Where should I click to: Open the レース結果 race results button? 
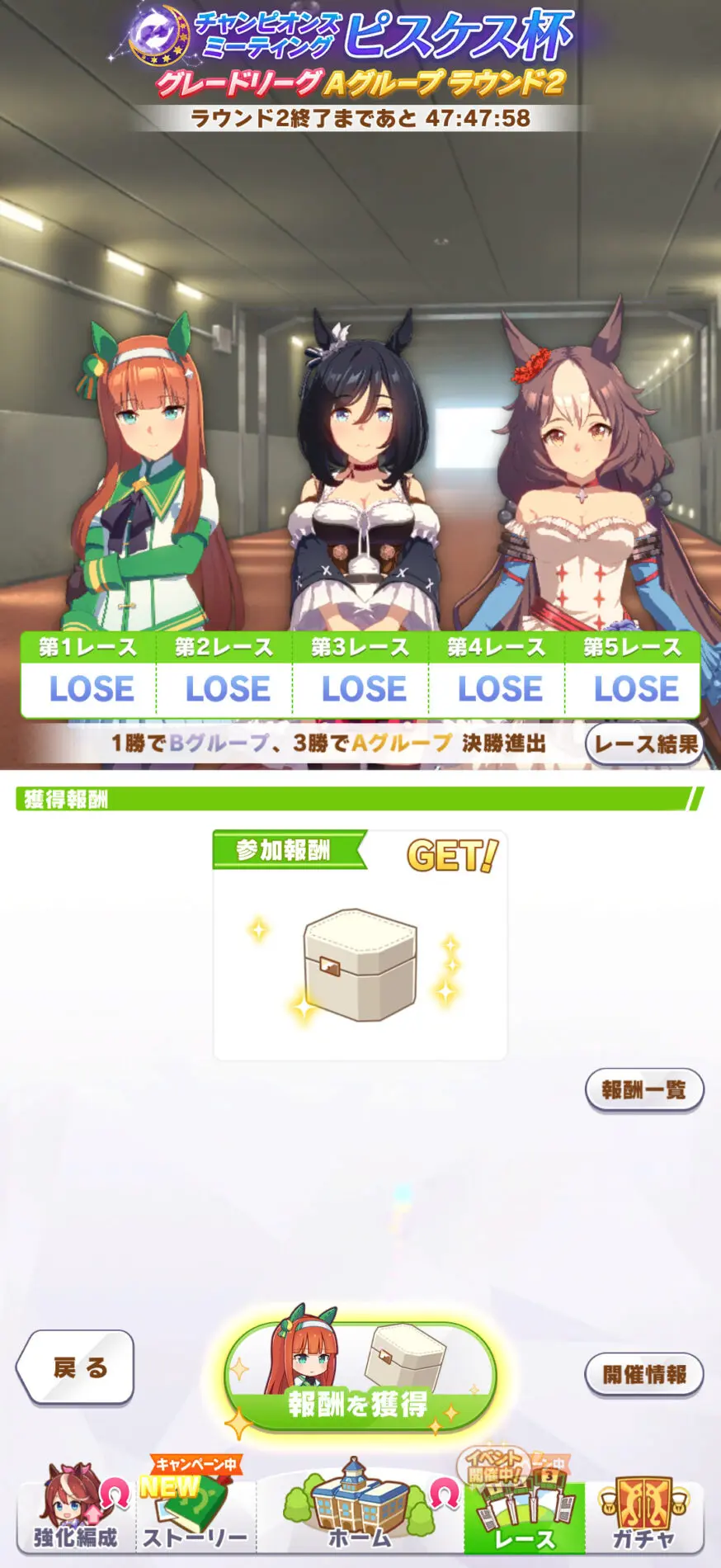click(644, 744)
